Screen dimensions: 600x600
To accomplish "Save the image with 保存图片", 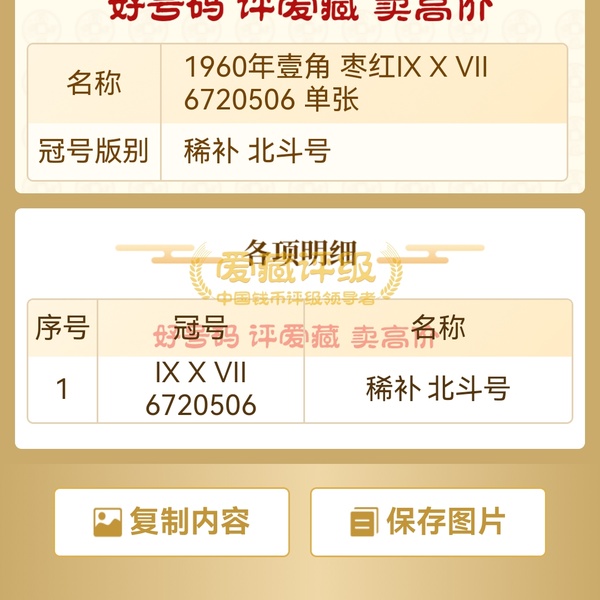I will [428, 522].
